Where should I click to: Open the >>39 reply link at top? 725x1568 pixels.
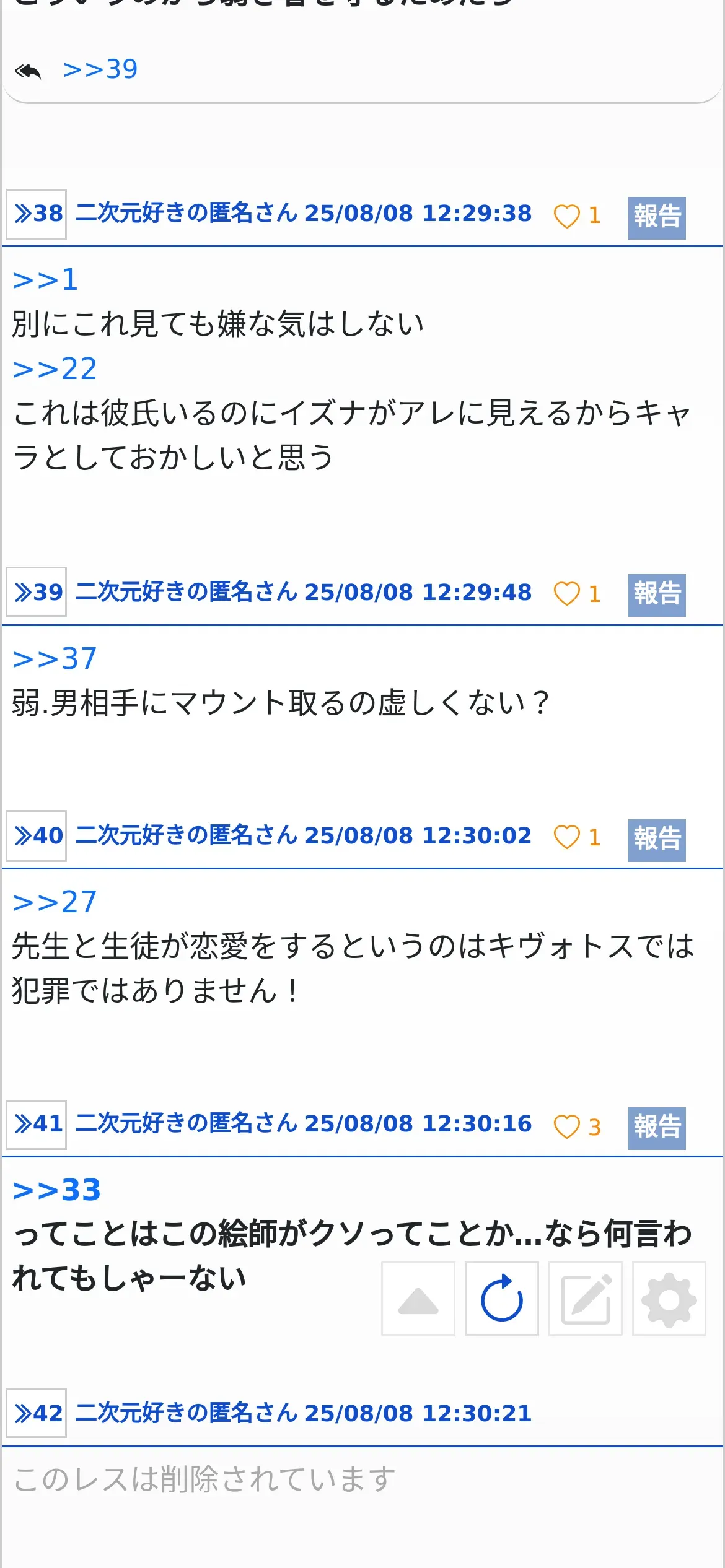point(100,69)
